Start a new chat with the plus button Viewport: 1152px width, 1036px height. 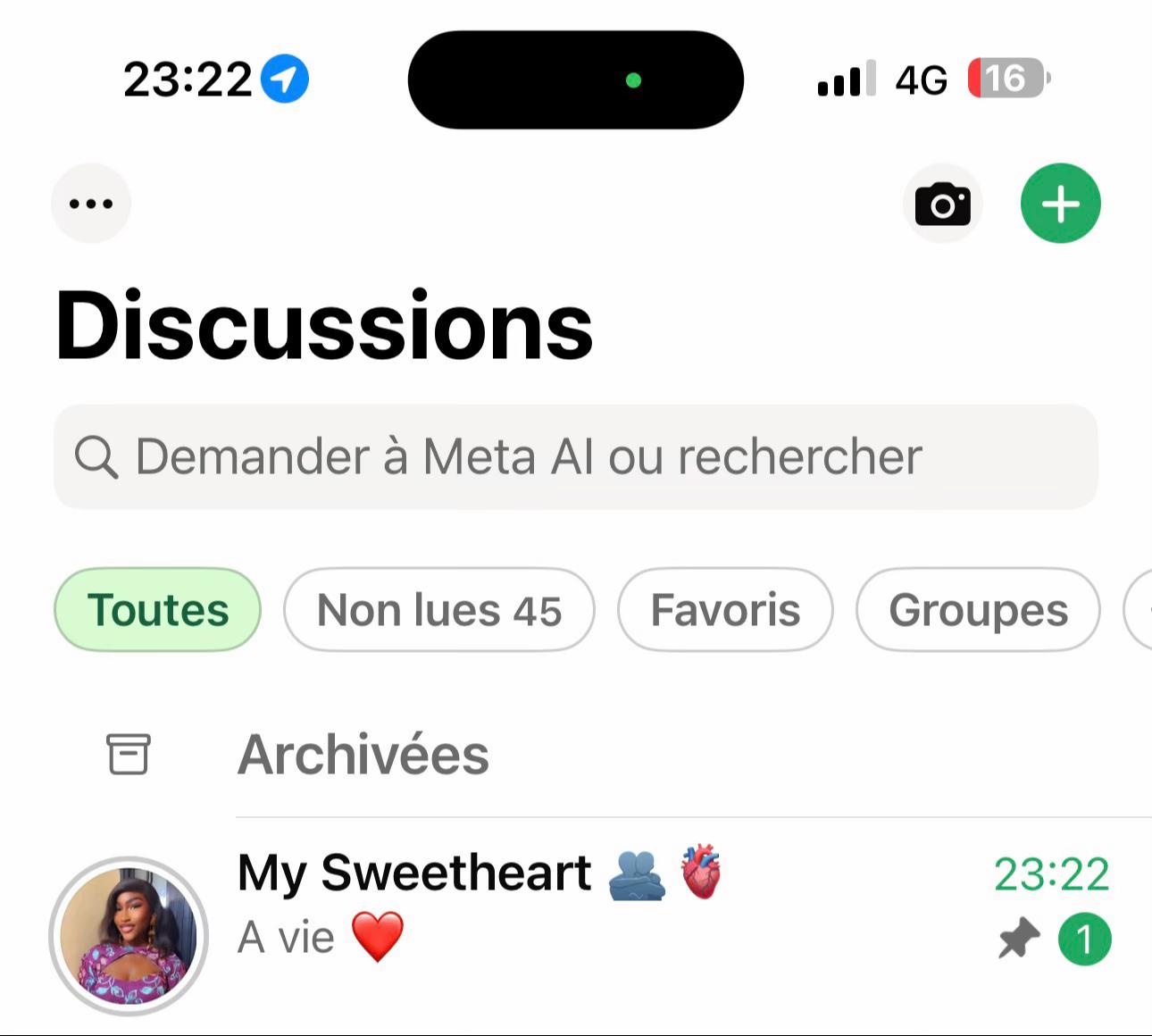[x=1061, y=204]
